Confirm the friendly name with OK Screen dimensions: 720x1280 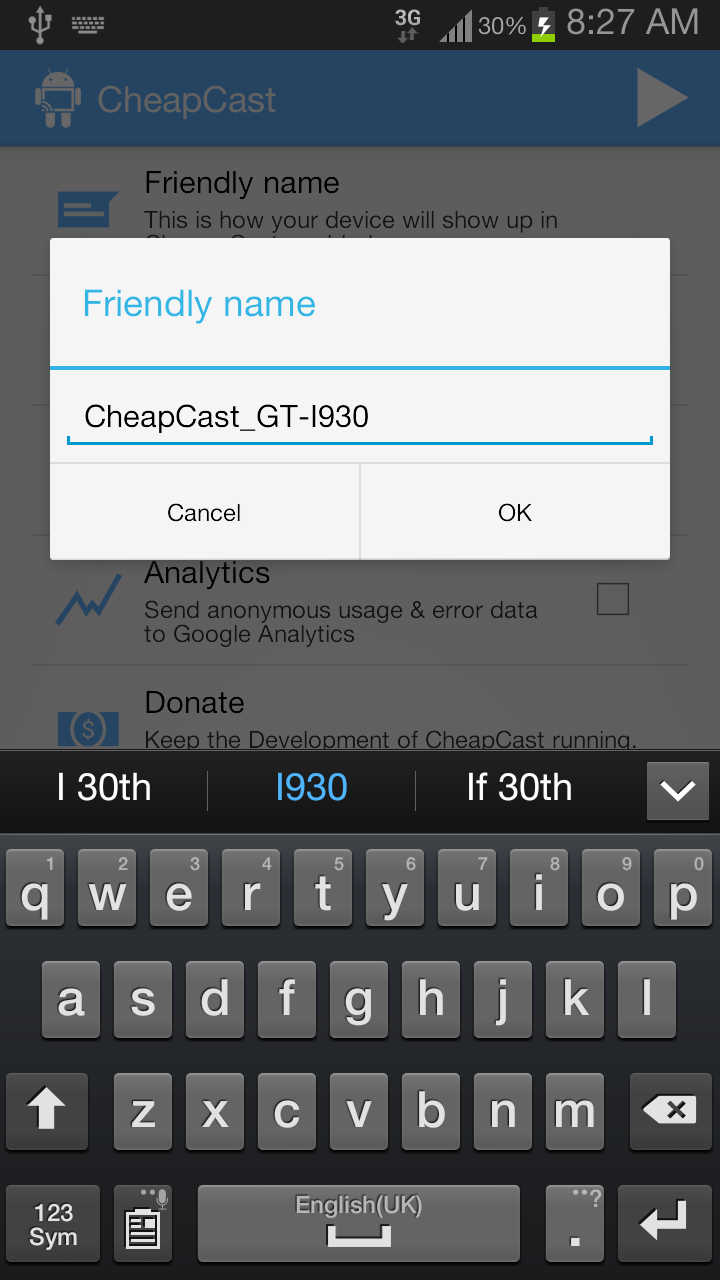coord(515,512)
